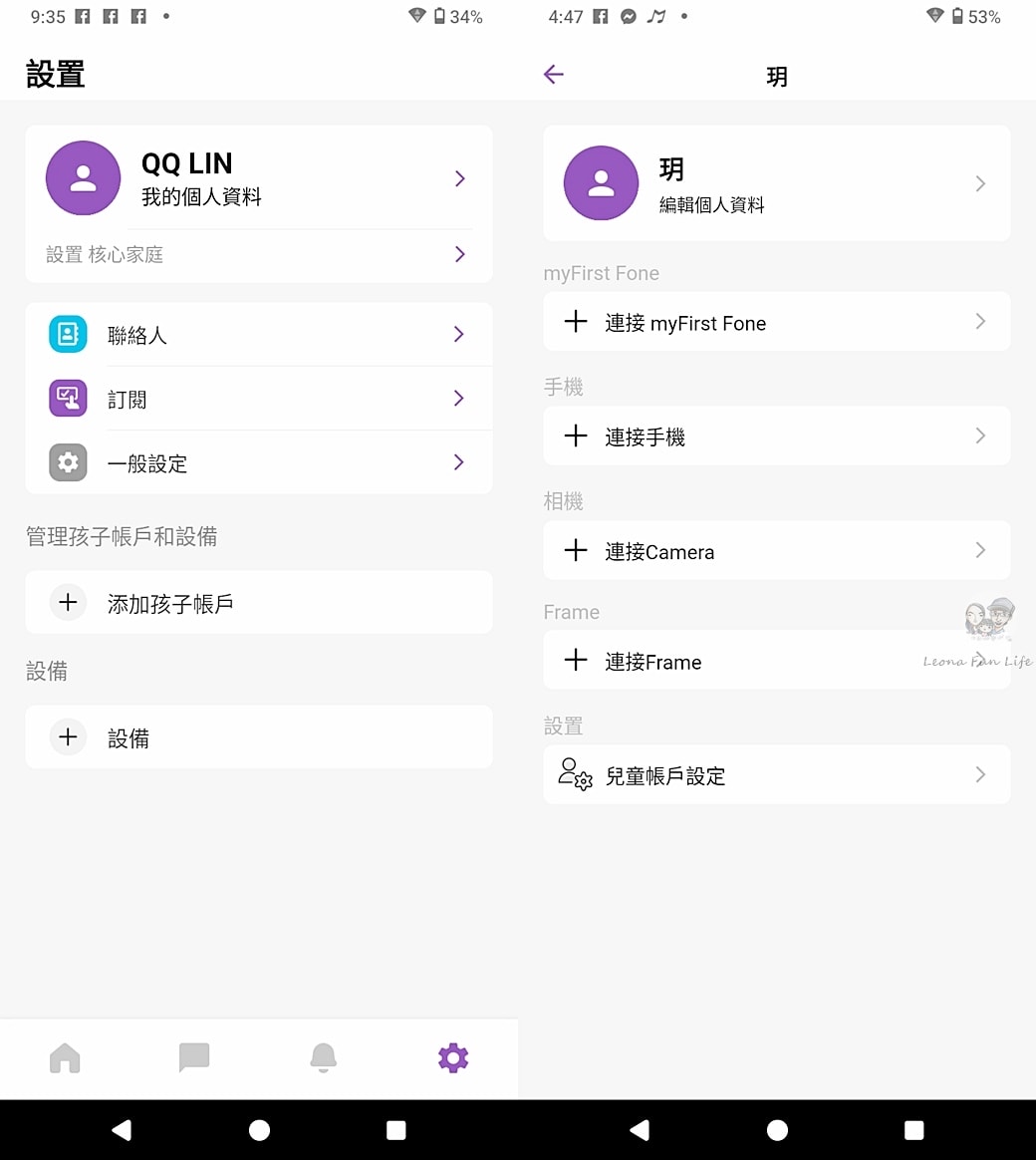Choose 連接Camera

(776, 551)
